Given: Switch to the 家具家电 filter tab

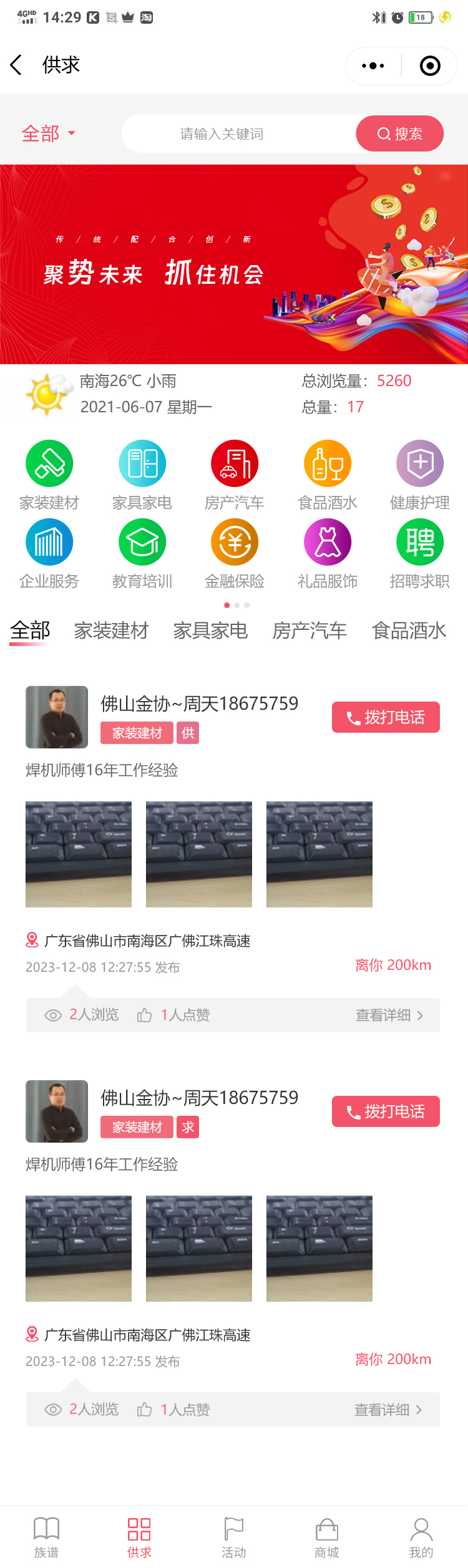Looking at the screenshot, I should pos(210,631).
